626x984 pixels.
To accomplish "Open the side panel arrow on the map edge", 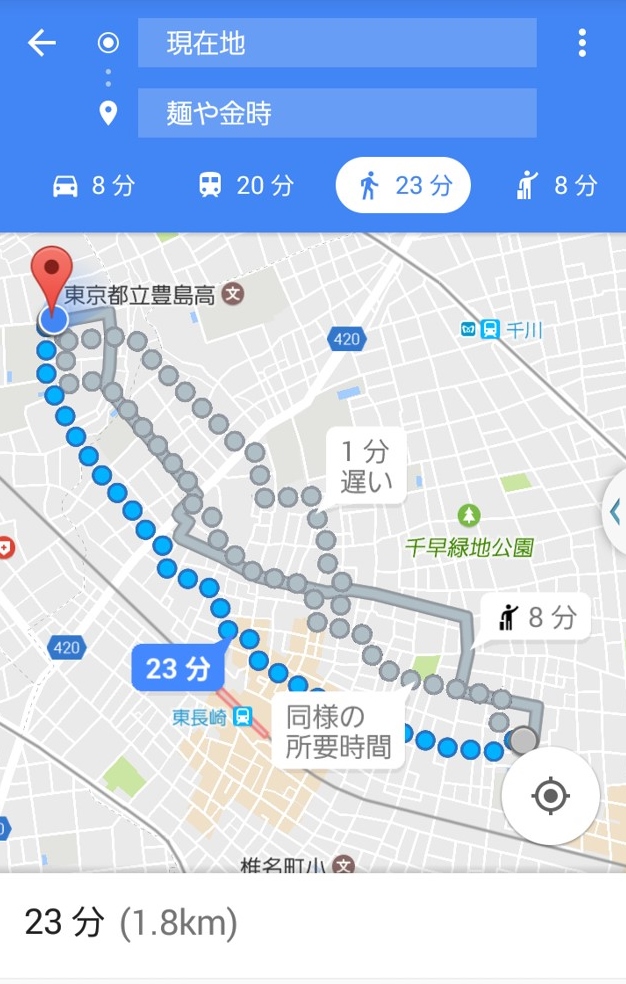I will 614,511.
